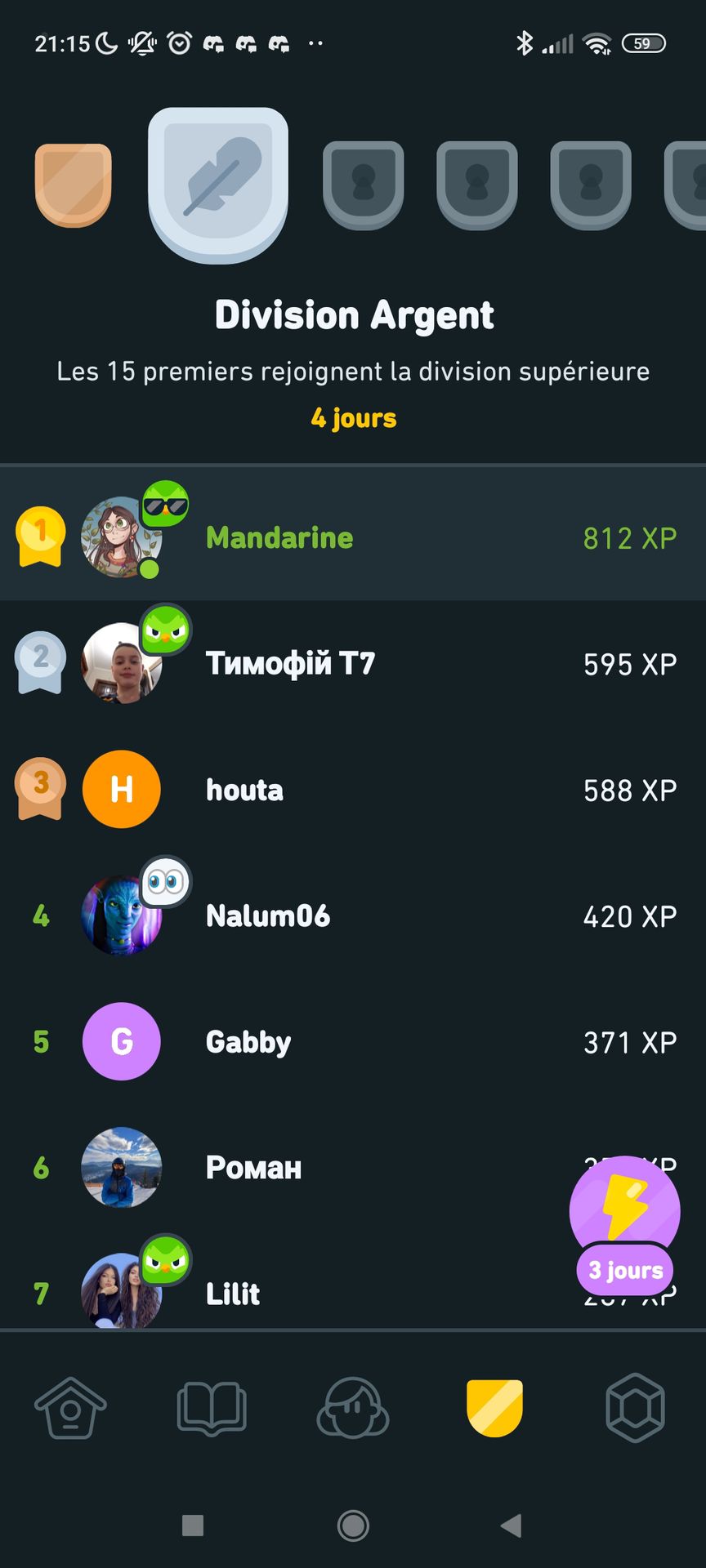Open the character face profile tab
706x1568 pixels.
click(353, 1408)
